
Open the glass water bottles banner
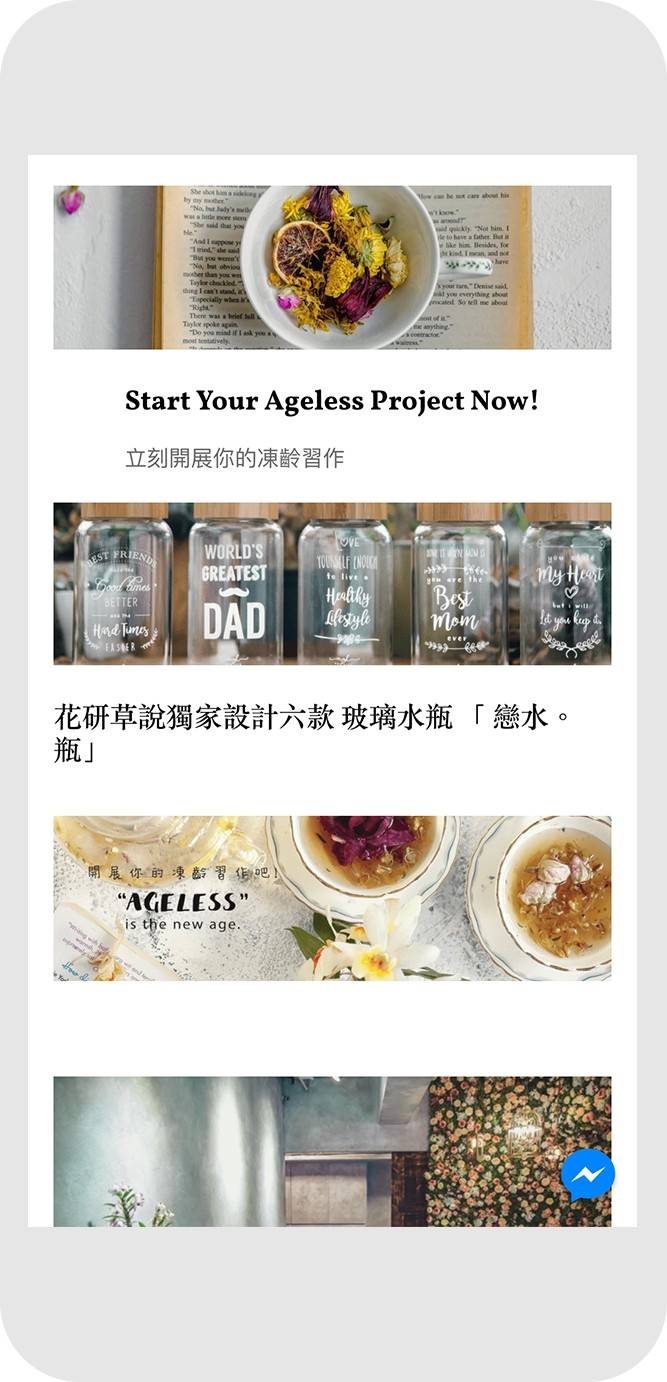click(332, 584)
